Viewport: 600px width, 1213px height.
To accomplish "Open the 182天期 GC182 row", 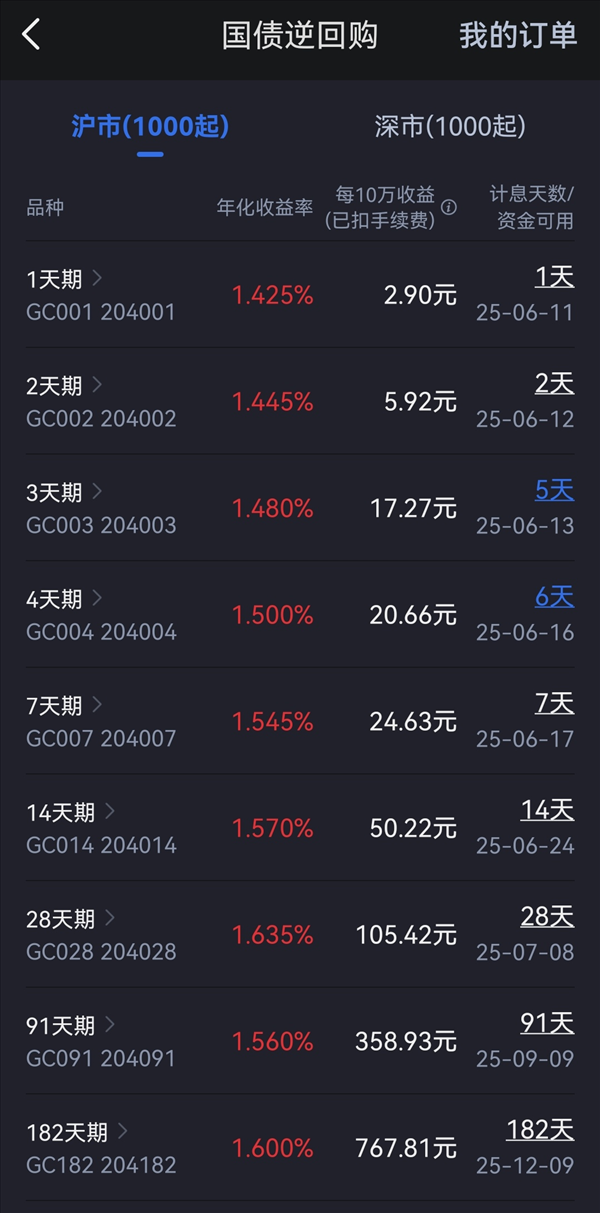I will click(300, 1148).
